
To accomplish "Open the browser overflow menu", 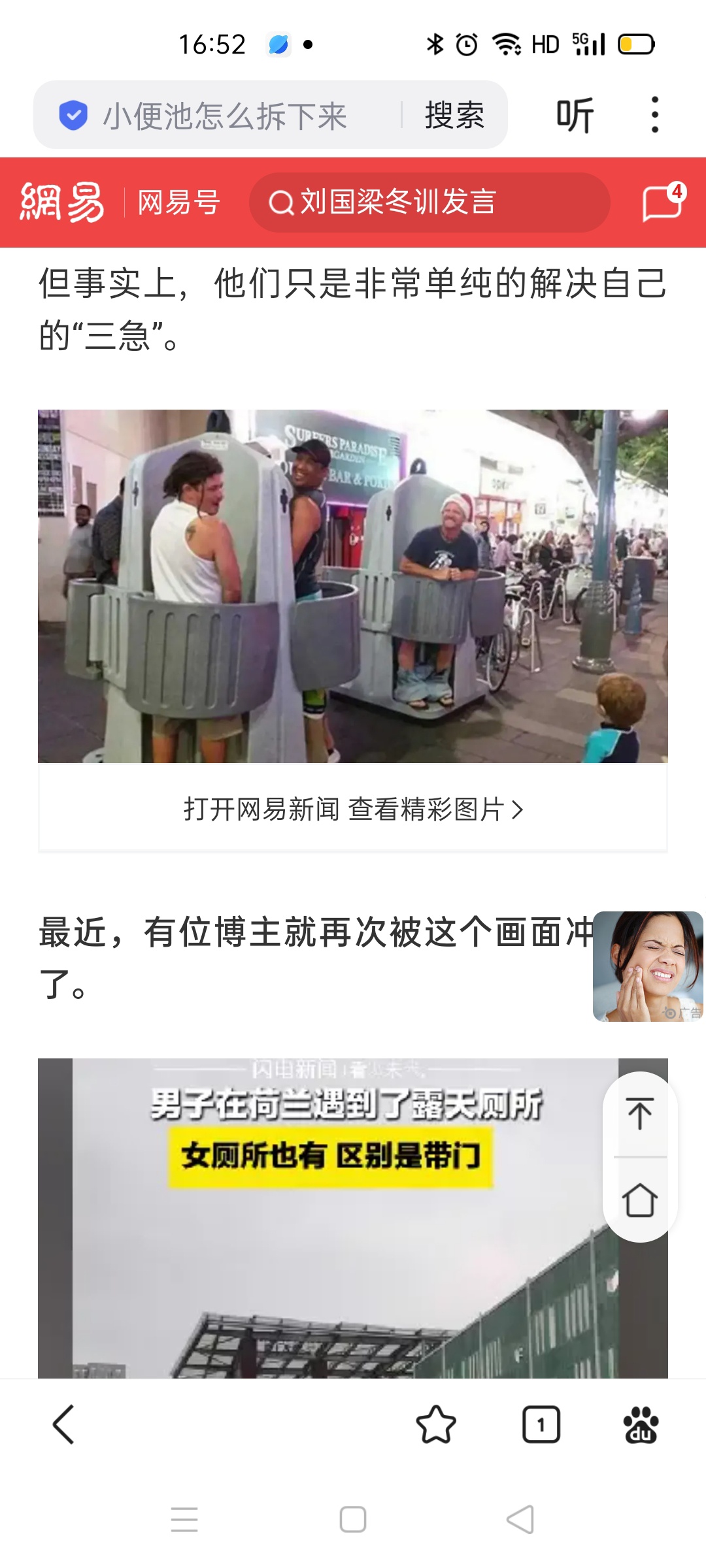I will point(654,115).
